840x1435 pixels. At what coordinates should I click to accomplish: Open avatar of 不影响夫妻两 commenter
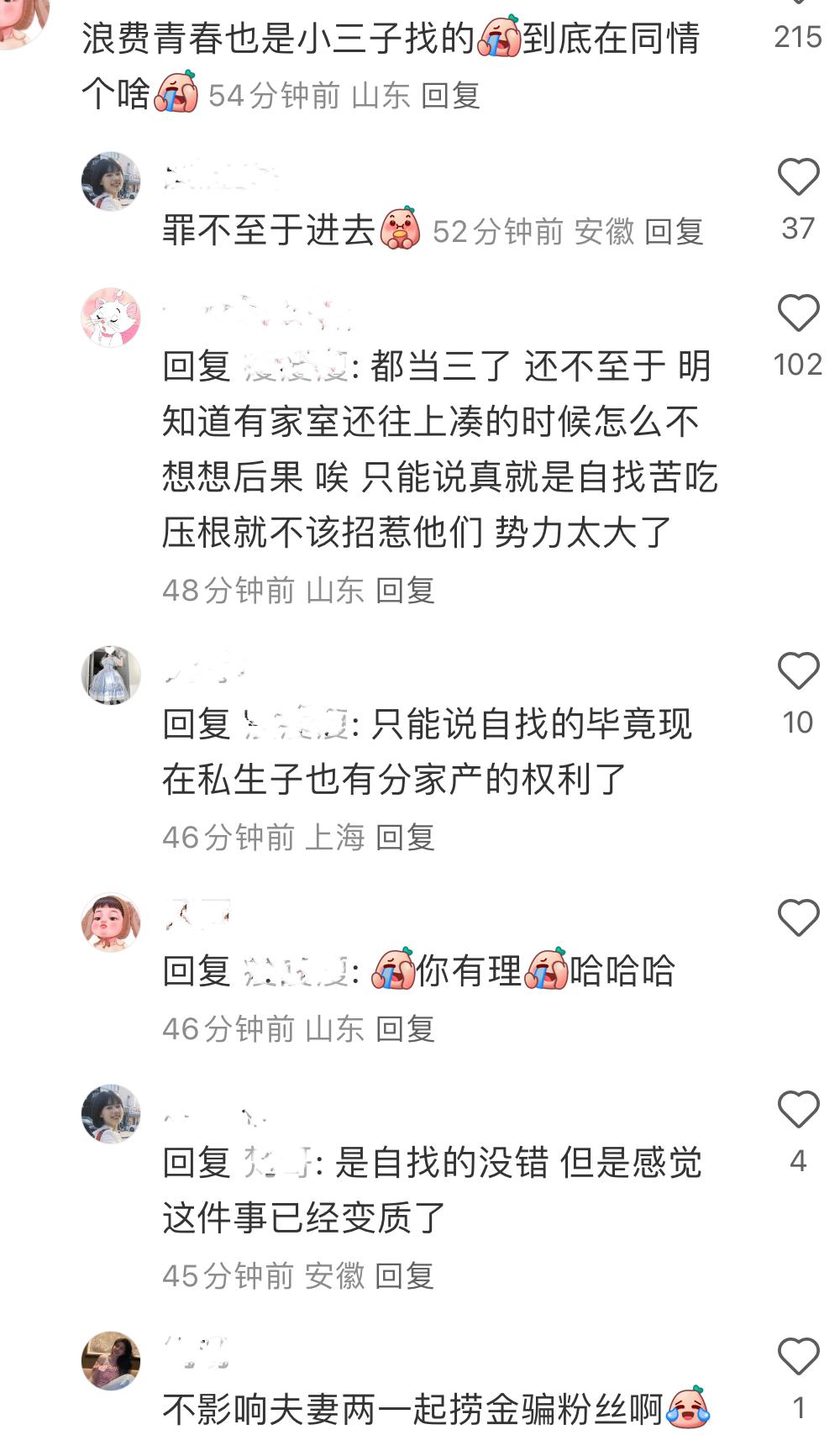[x=111, y=1361]
